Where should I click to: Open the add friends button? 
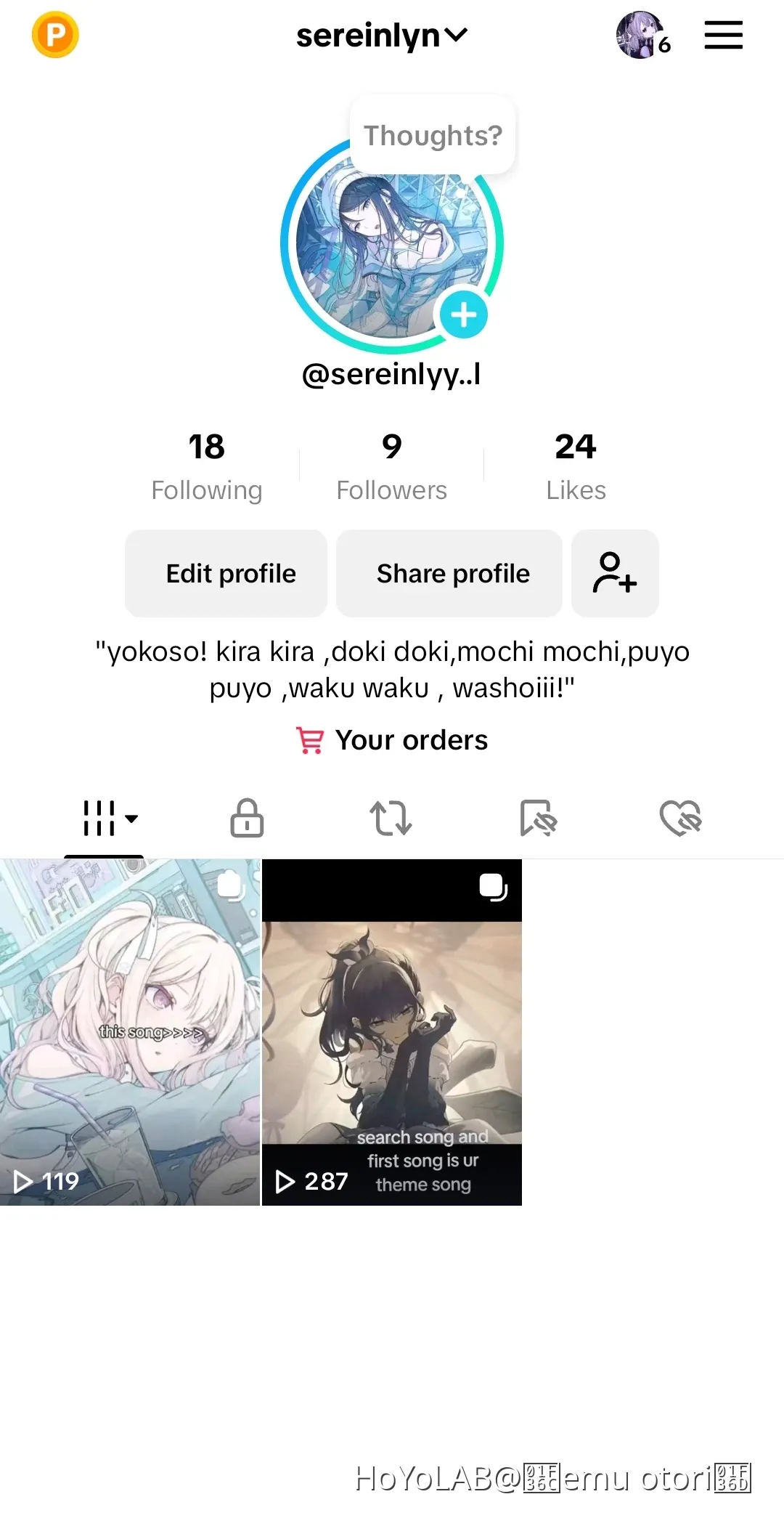point(615,573)
